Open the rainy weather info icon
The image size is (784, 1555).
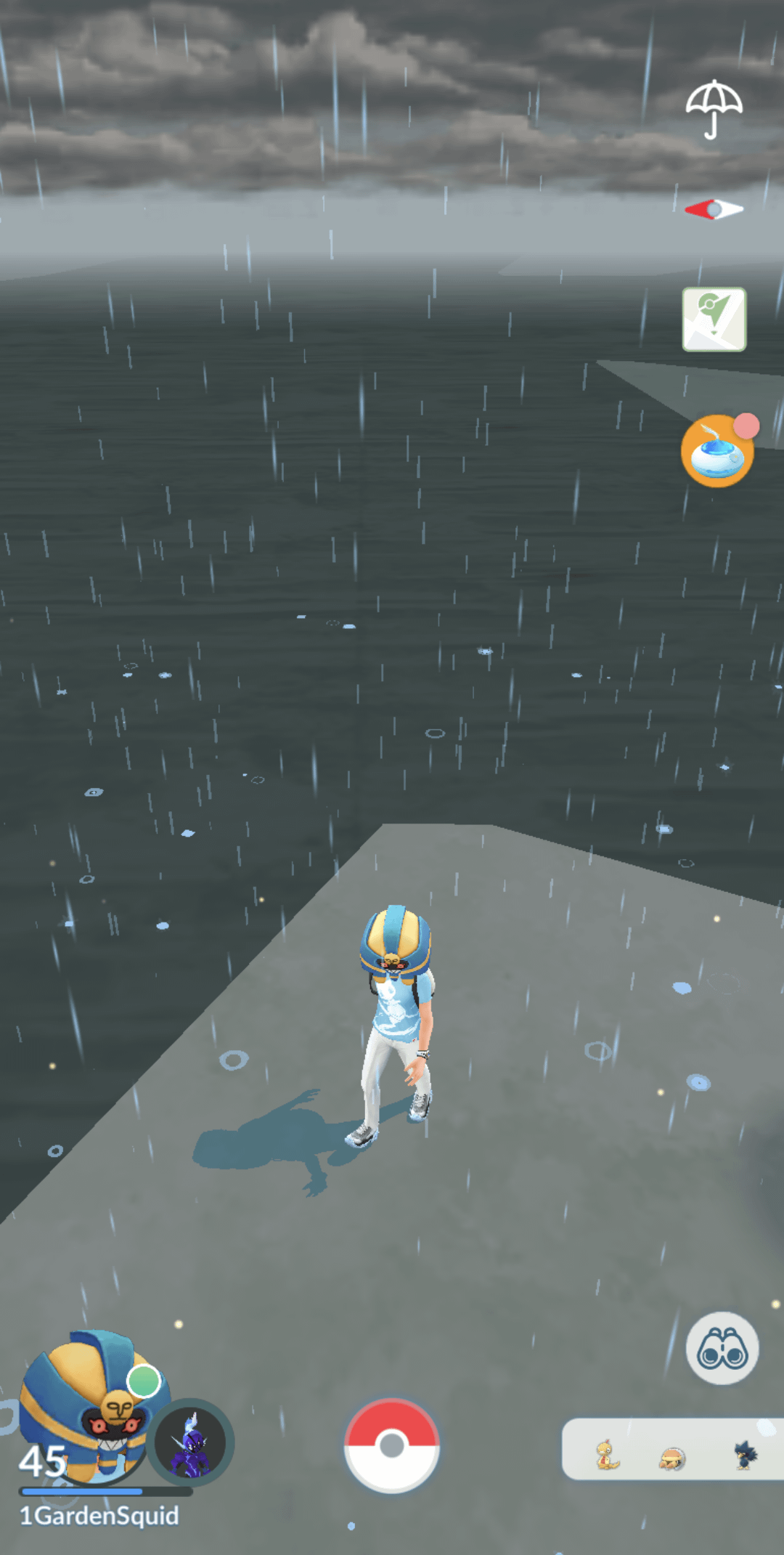click(714, 109)
